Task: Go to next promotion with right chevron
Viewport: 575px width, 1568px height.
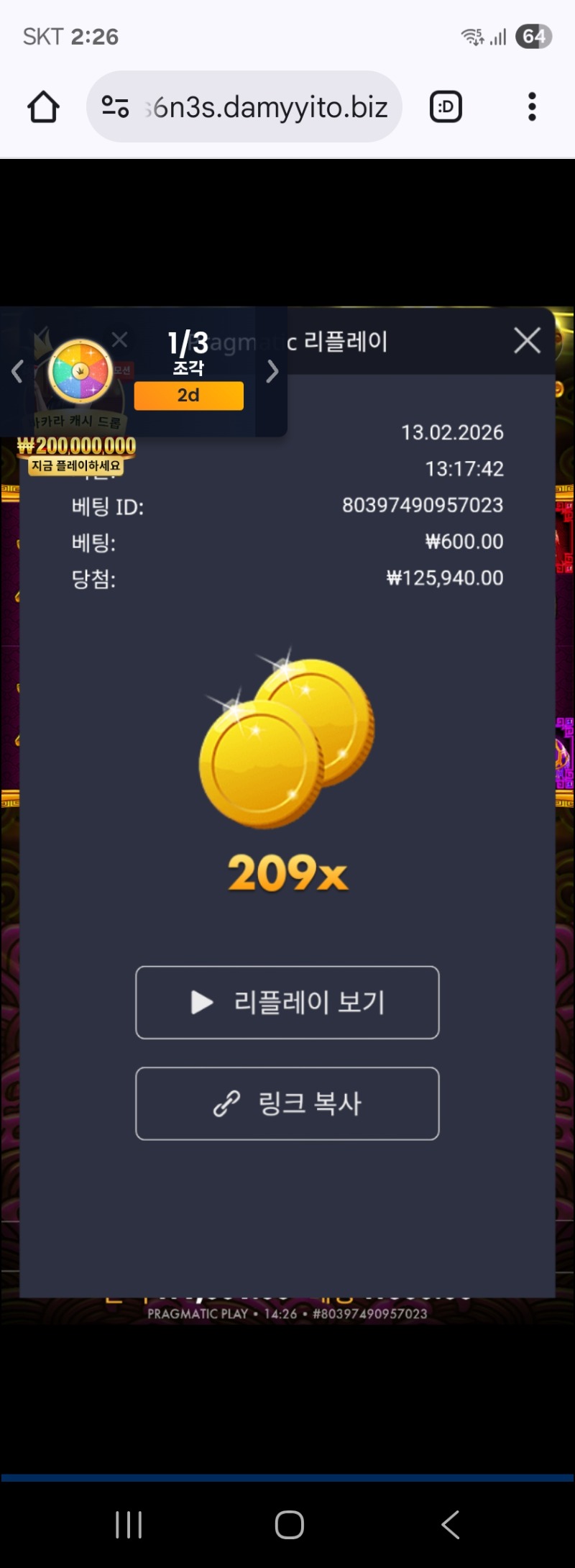Action: click(272, 372)
